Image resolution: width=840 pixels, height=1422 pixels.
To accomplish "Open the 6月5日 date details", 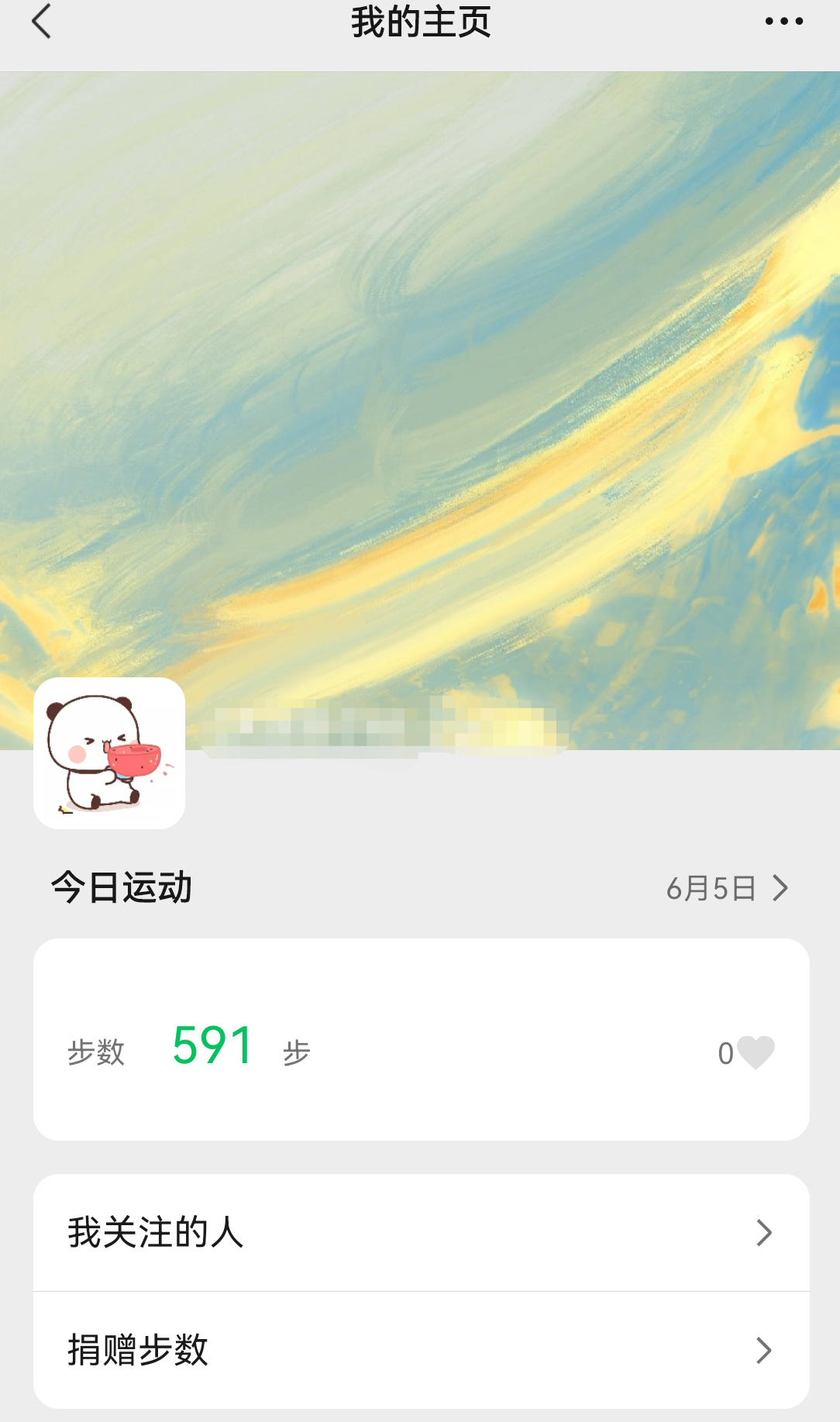I will [727, 888].
